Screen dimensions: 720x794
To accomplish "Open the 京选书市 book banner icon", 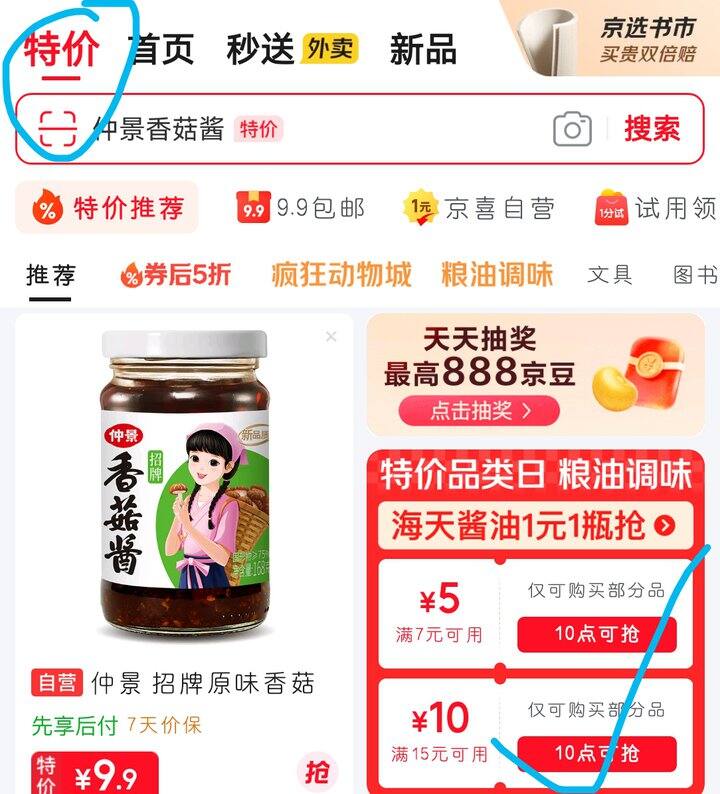I will (547, 44).
